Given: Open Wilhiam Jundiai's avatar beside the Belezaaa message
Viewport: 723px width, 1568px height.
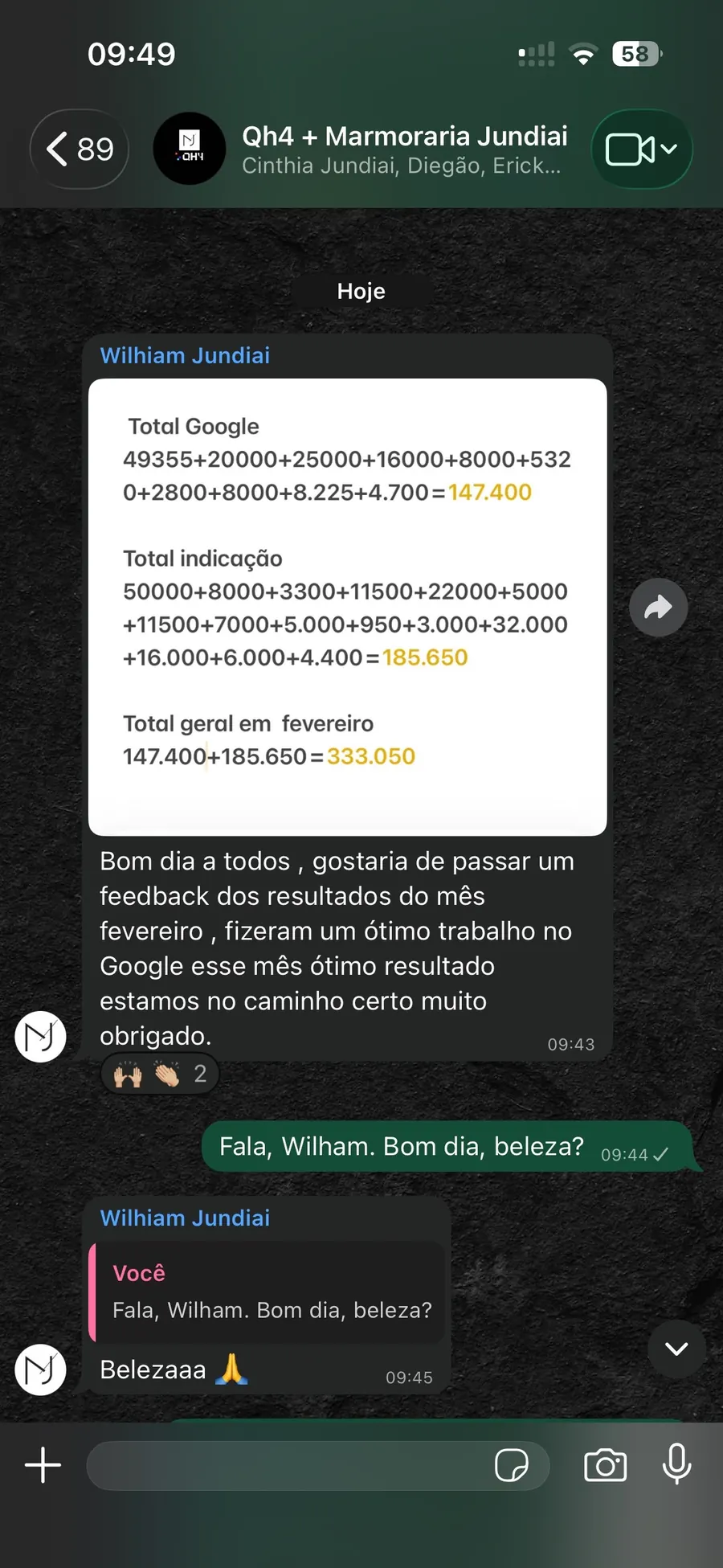Looking at the screenshot, I should click(x=40, y=1369).
